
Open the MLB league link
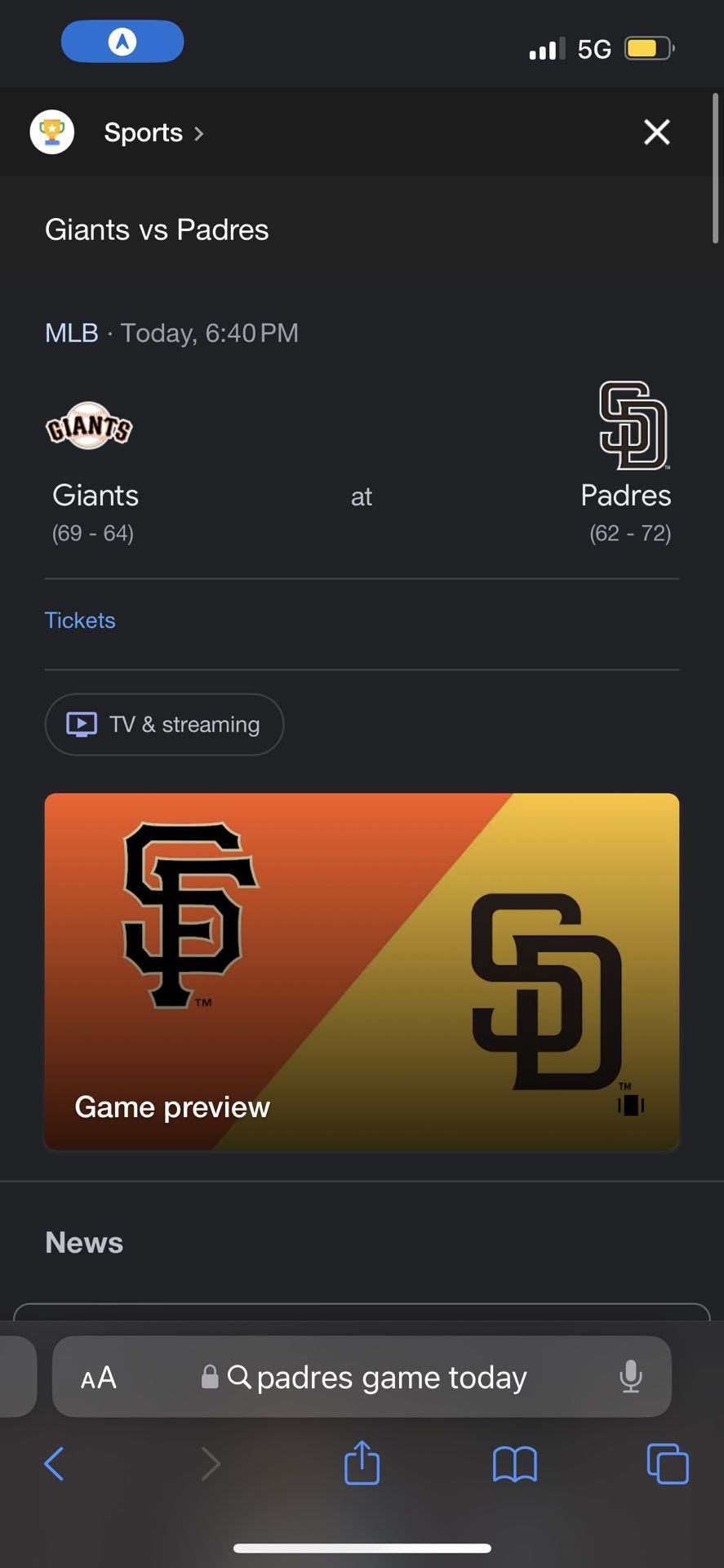(71, 333)
